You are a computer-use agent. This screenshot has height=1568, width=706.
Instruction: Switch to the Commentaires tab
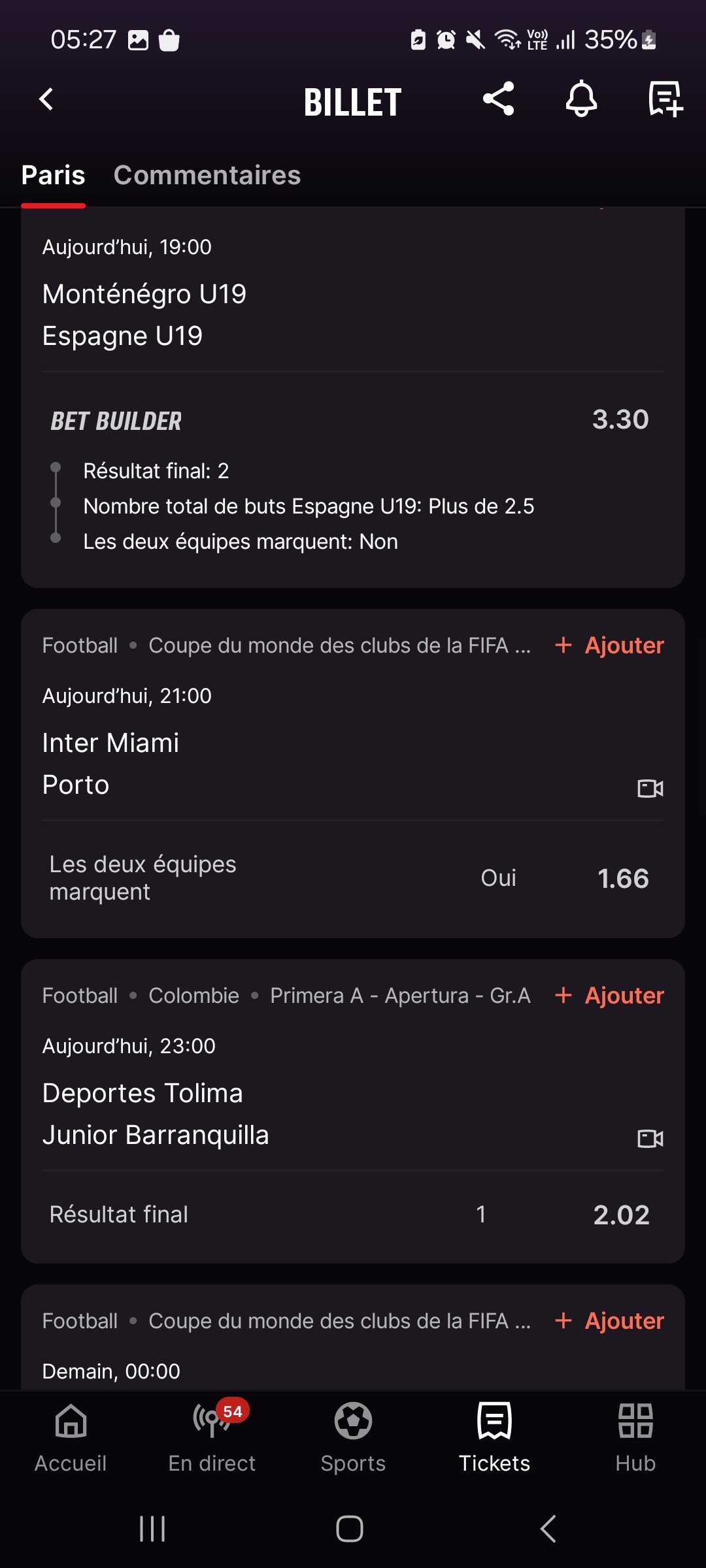207,175
